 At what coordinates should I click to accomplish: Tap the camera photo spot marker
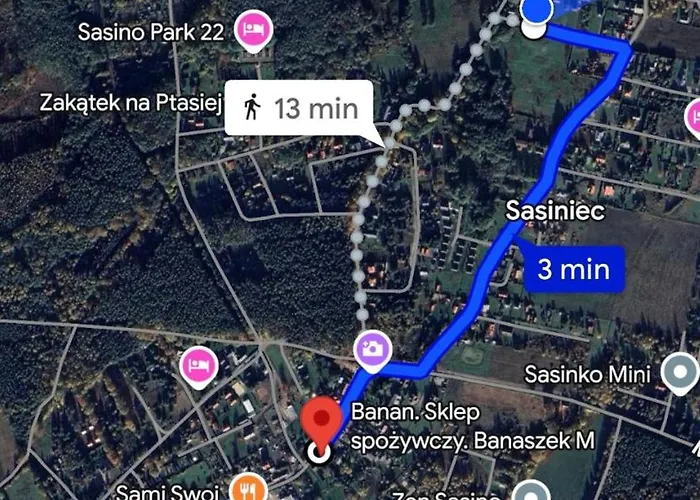tap(372, 347)
